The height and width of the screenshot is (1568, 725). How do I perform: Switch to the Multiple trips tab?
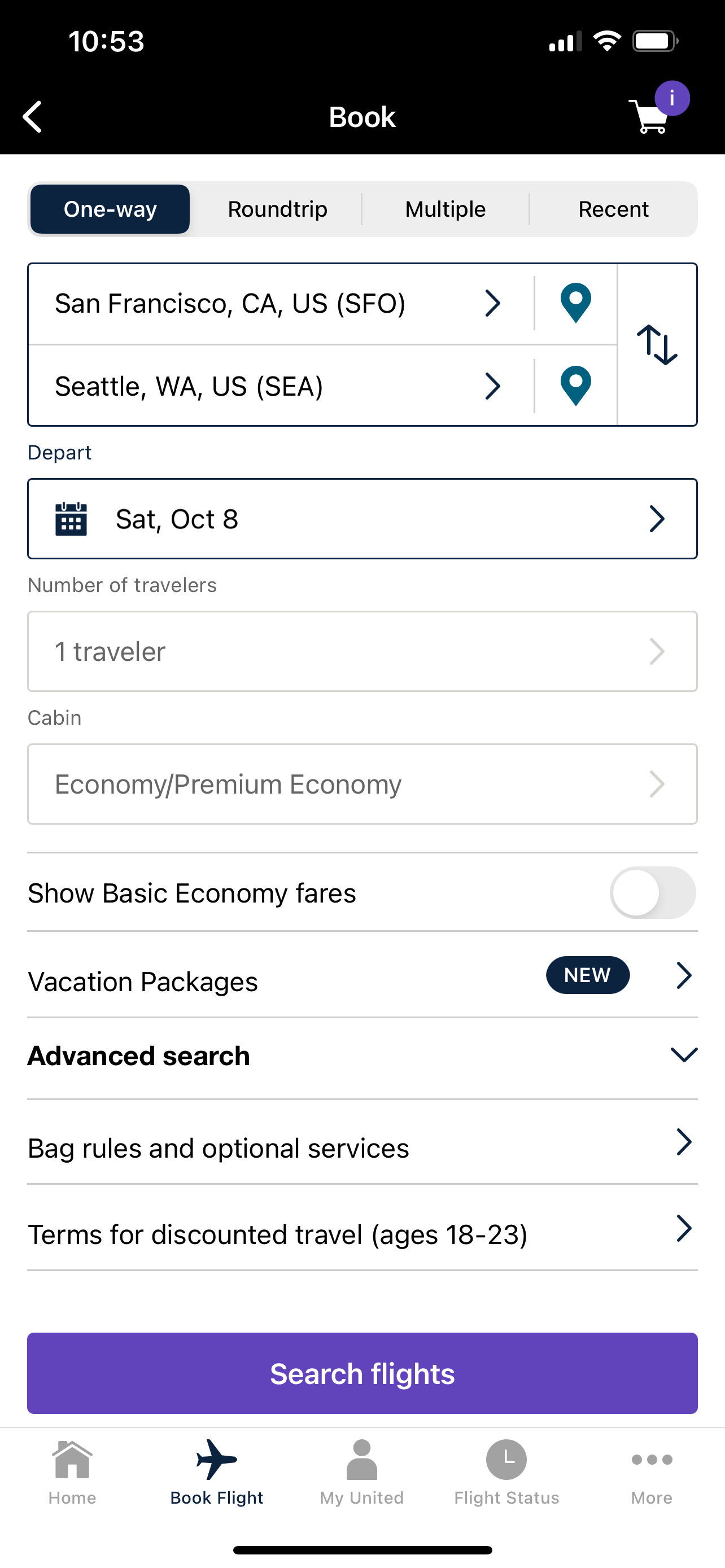(x=445, y=209)
